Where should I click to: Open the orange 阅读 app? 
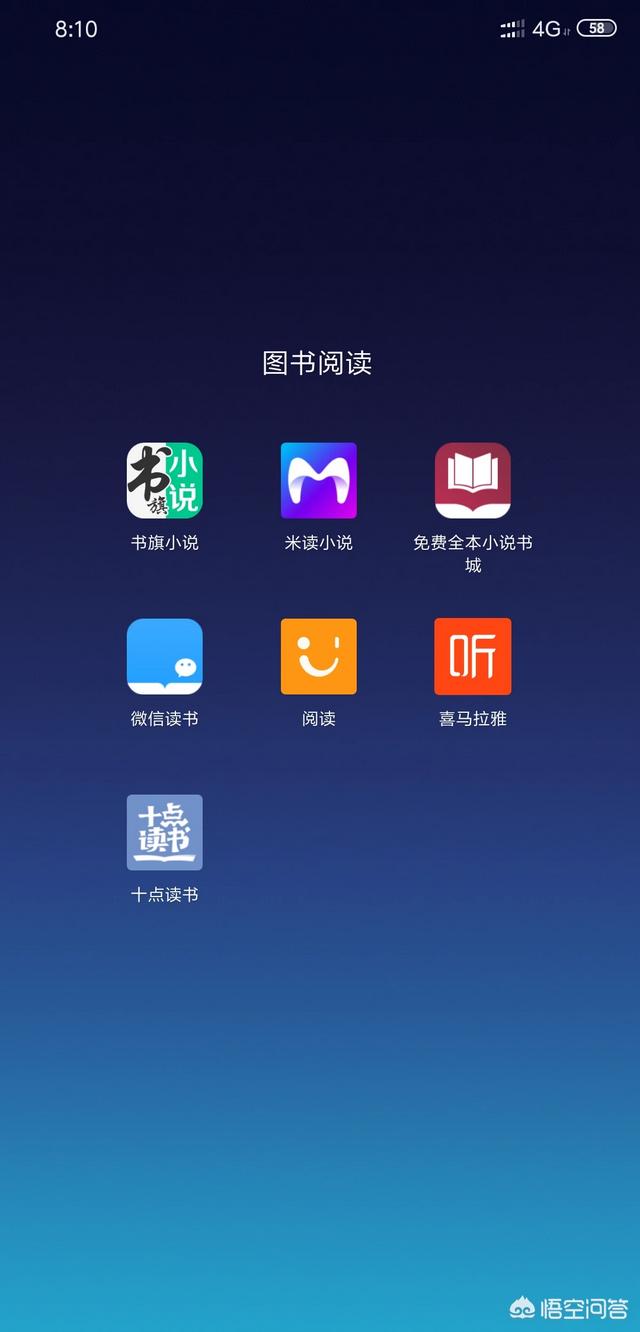click(319, 657)
